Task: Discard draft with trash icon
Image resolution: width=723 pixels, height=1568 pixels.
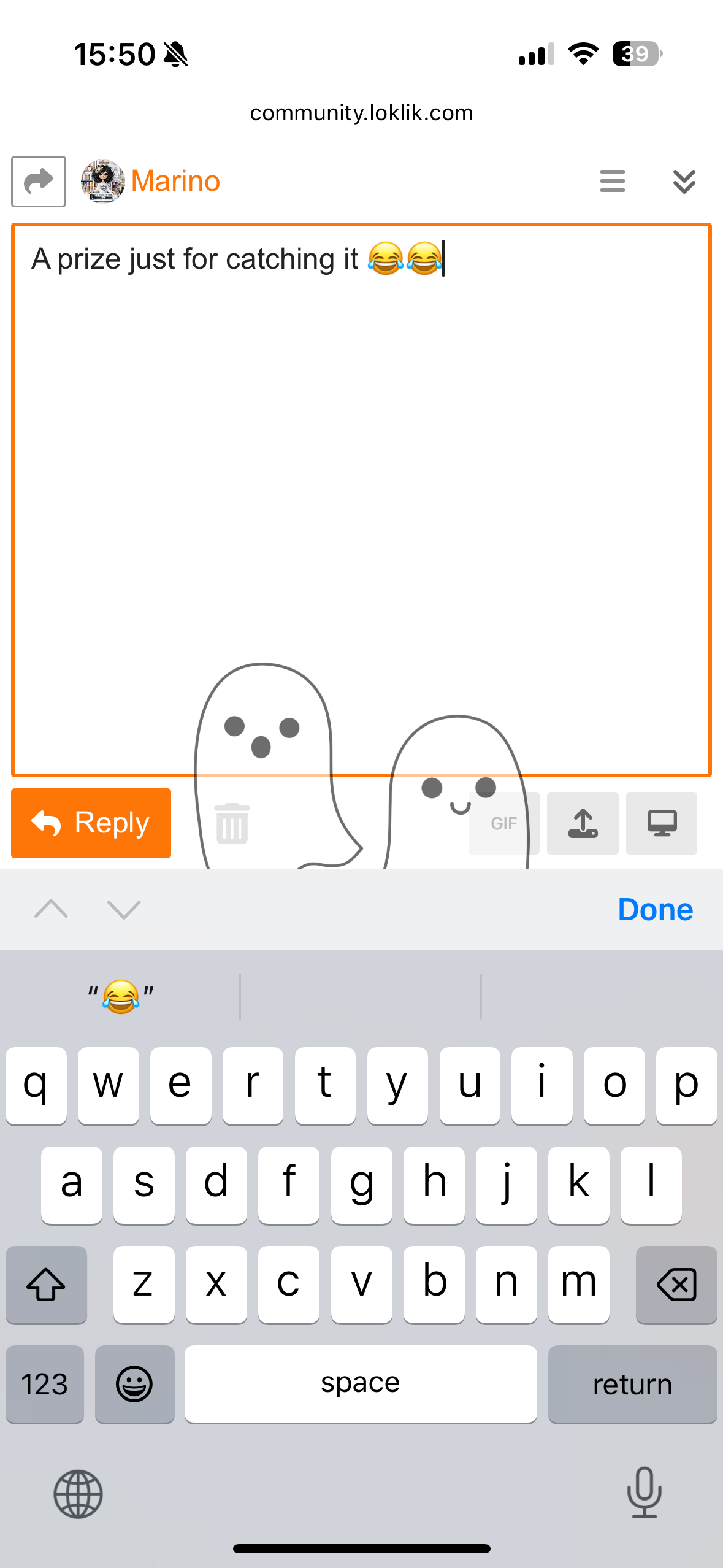Action: tap(232, 823)
